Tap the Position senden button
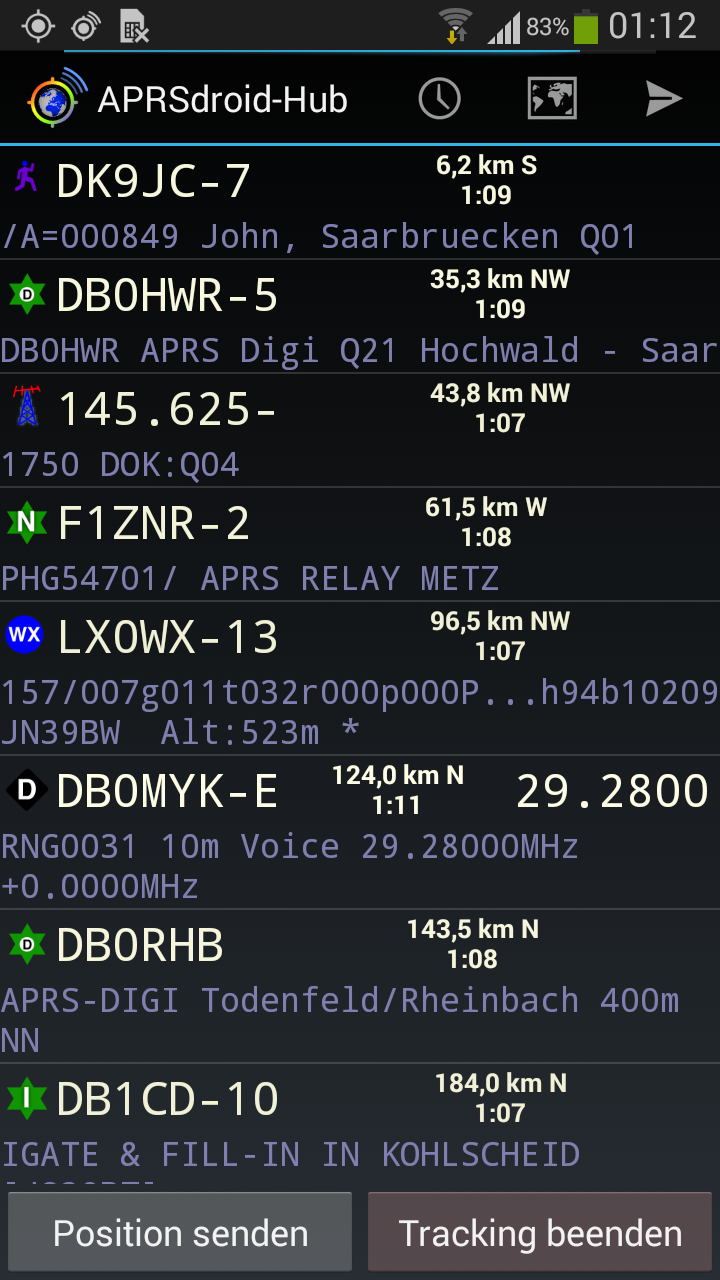Screen dimensions: 720x1280 coord(181,1233)
